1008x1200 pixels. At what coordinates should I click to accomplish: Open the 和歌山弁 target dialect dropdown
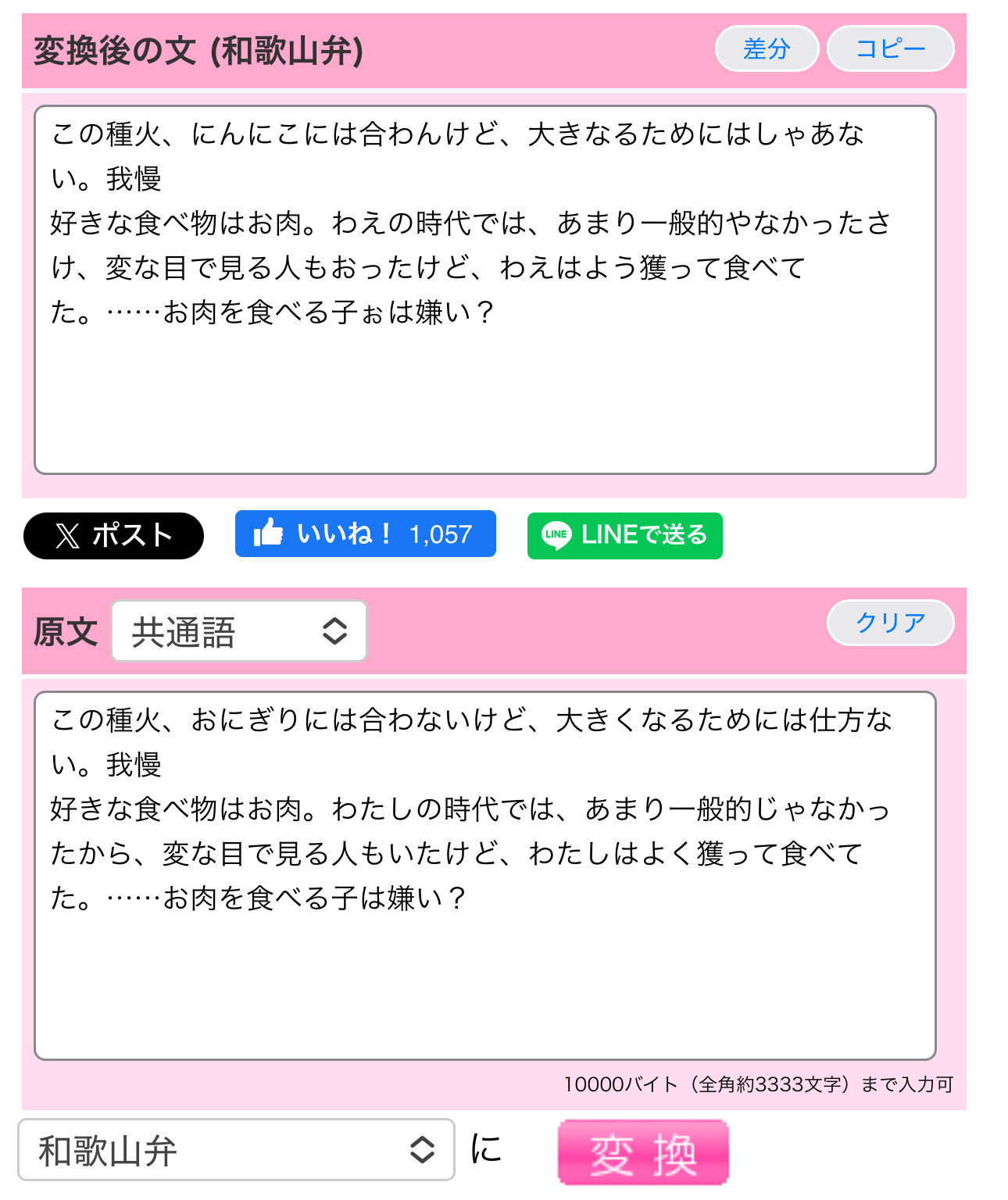[236, 1150]
